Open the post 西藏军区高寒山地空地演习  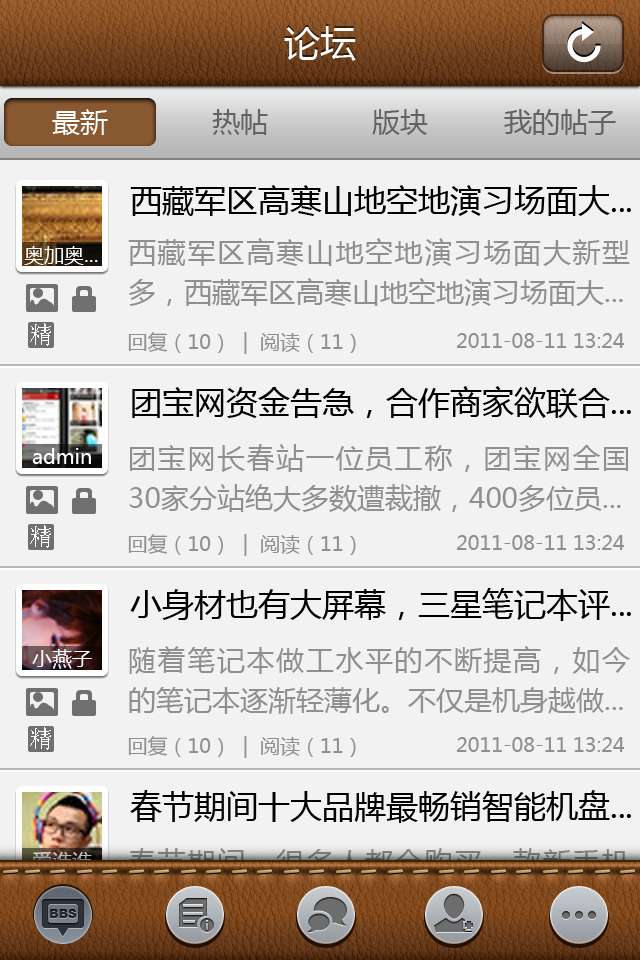point(380,202)
